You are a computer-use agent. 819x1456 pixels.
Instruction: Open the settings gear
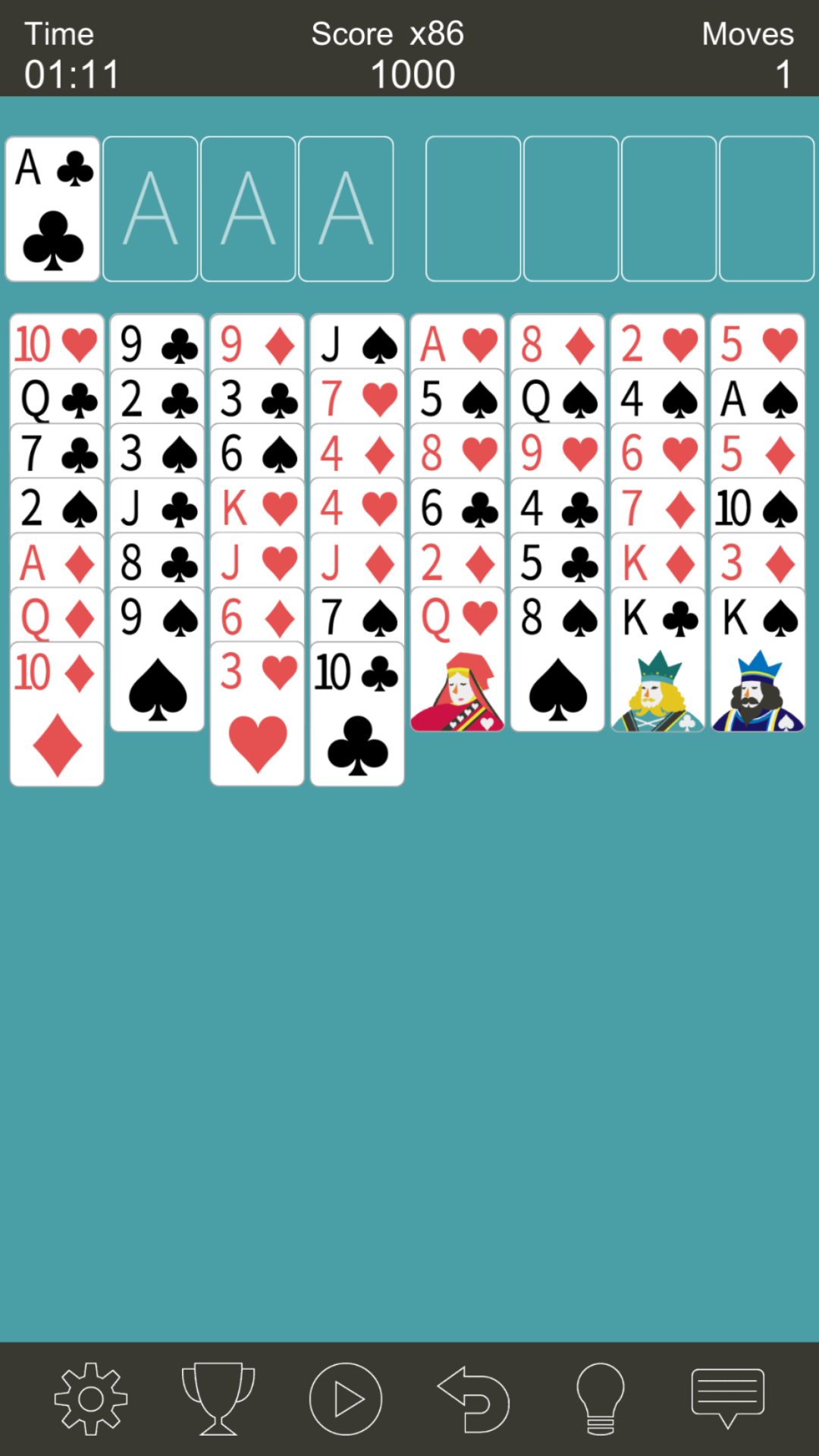coord(90,1398)
